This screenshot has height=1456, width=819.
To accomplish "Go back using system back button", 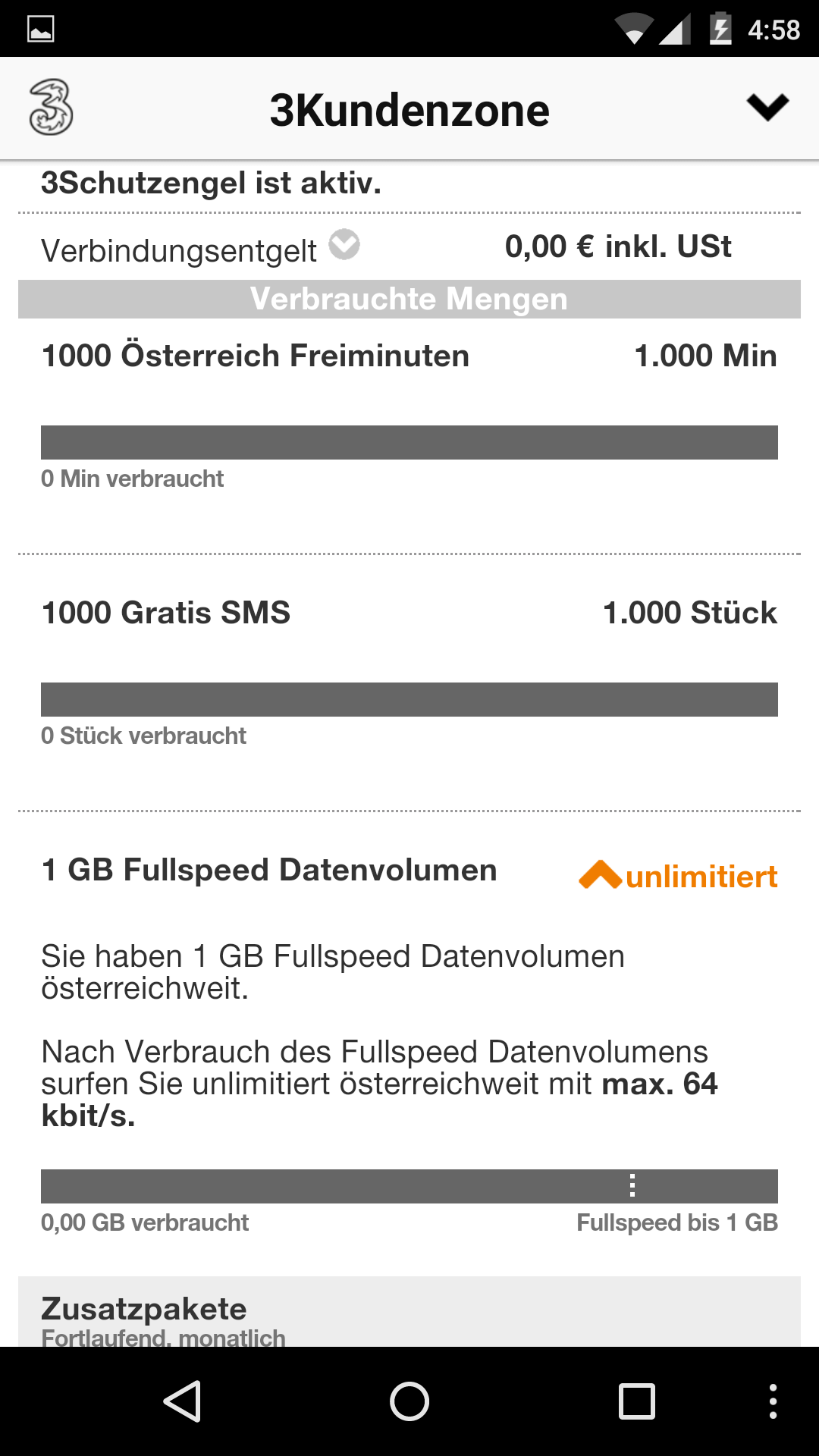I will pyautogui.click(x=182, y=1401).
